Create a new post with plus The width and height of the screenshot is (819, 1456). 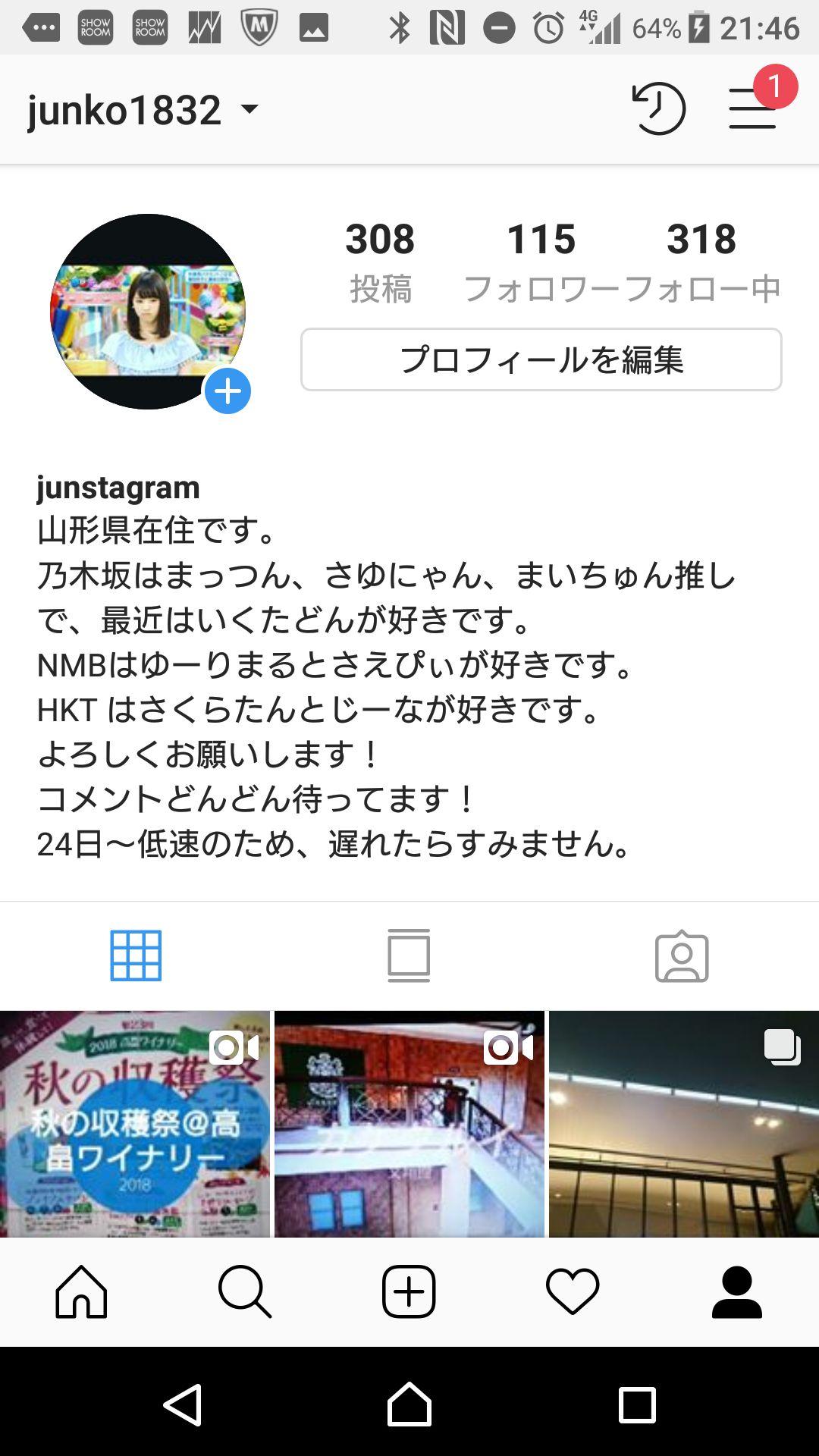(409, 1291)
